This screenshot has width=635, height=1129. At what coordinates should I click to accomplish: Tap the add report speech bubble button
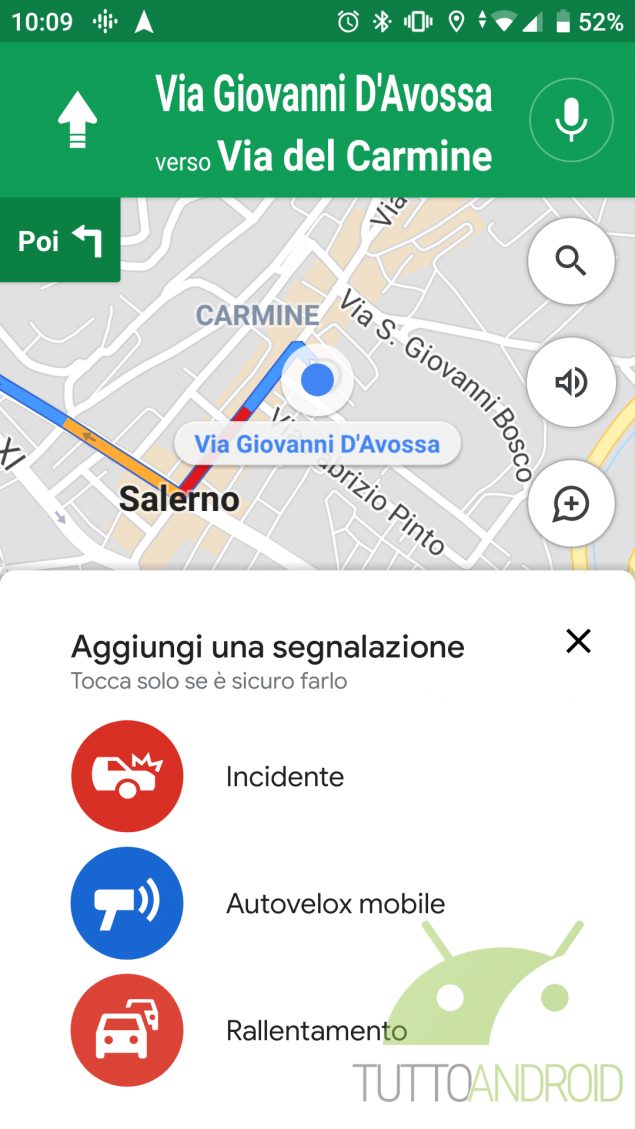pos(571,503)
